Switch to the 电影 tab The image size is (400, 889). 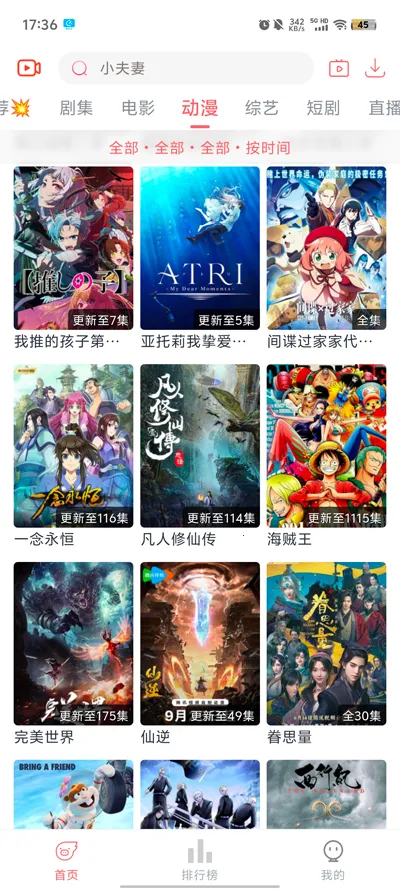[x=138, y=108]
